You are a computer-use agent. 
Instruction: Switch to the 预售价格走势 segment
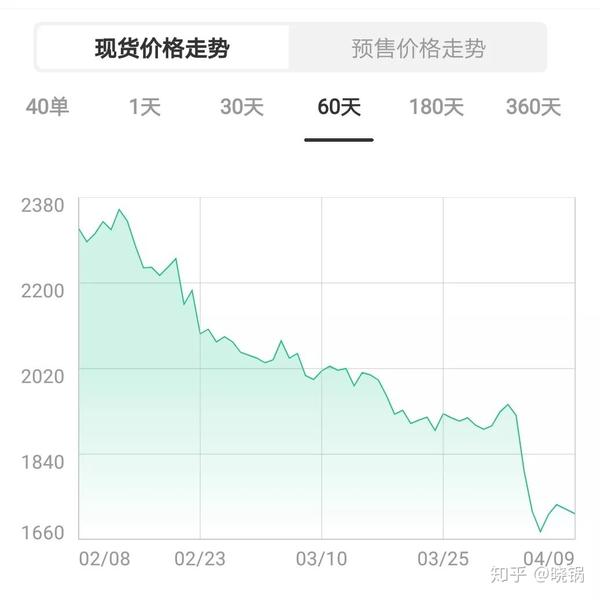418,48
